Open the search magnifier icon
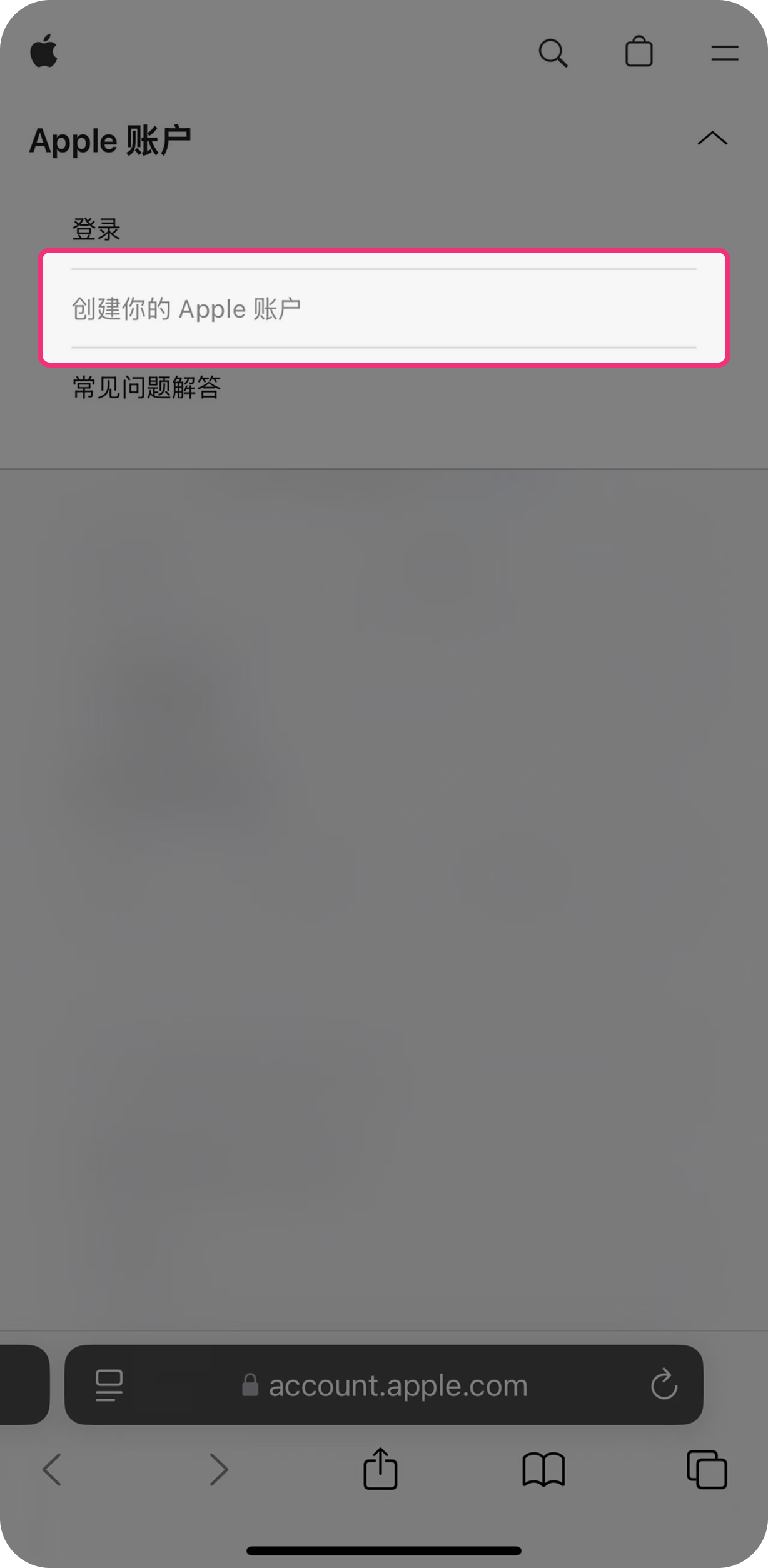The image size is (768, 1568). 553,53
